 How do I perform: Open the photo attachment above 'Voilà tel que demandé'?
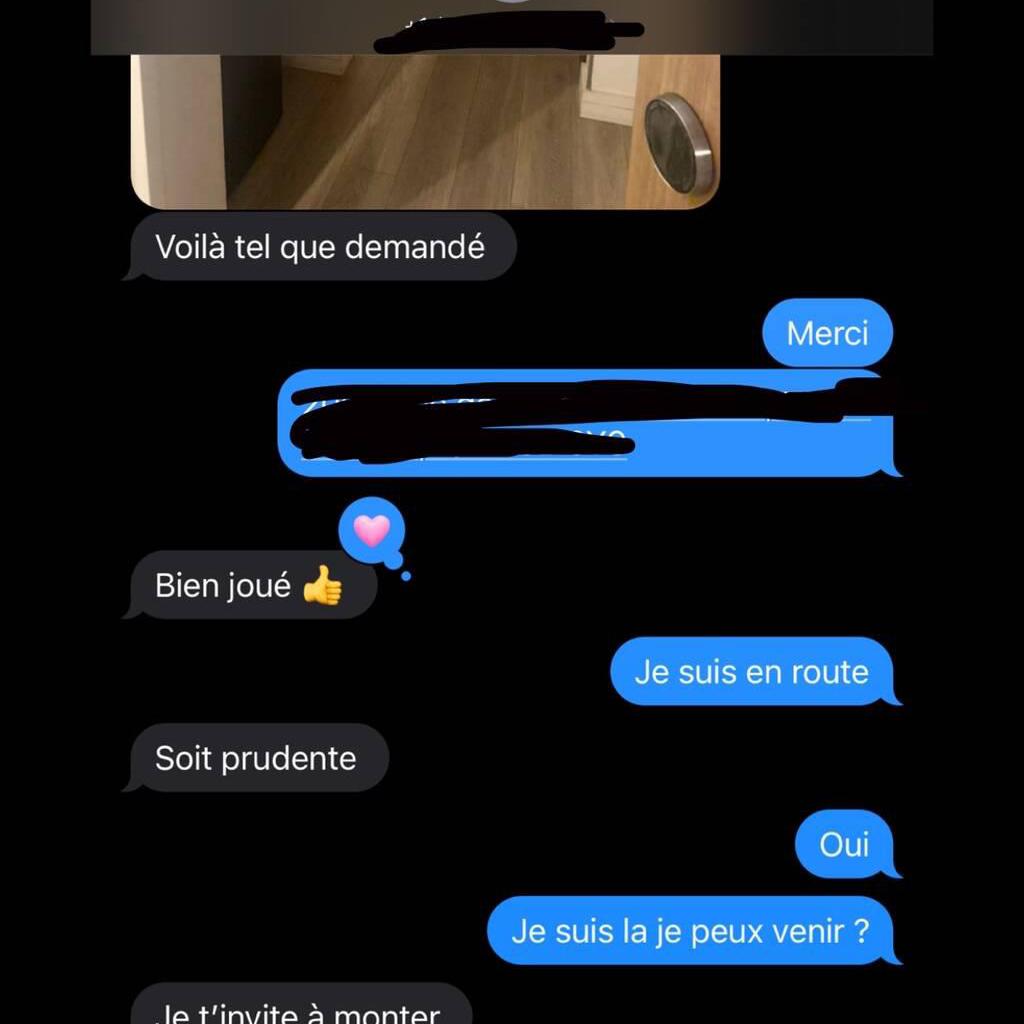coord(424,130)
